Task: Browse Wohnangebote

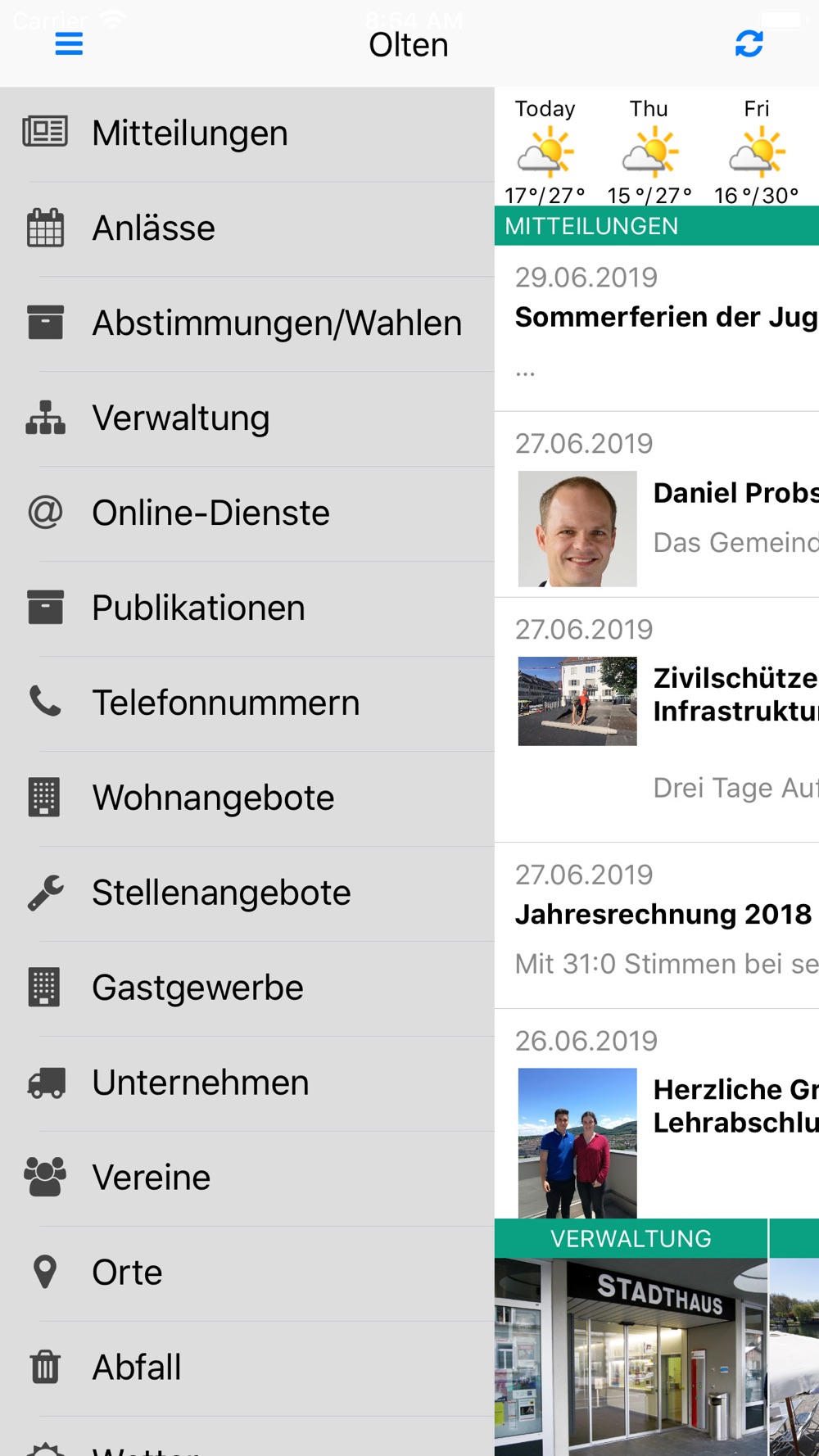Action: [247, 799]
